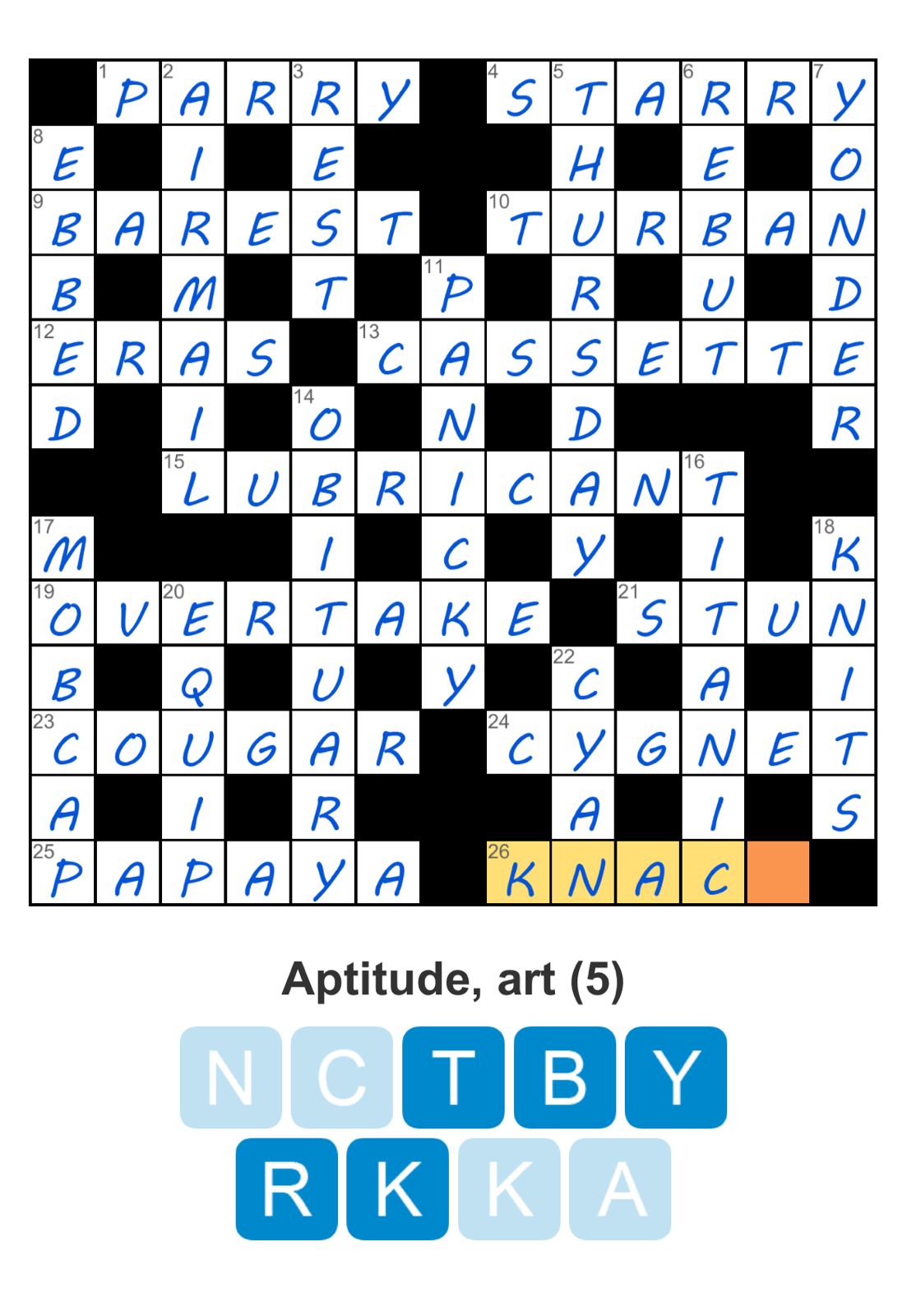Select cell numbered 1 in the grid
Screen dimensions: 907x1316
128,92
